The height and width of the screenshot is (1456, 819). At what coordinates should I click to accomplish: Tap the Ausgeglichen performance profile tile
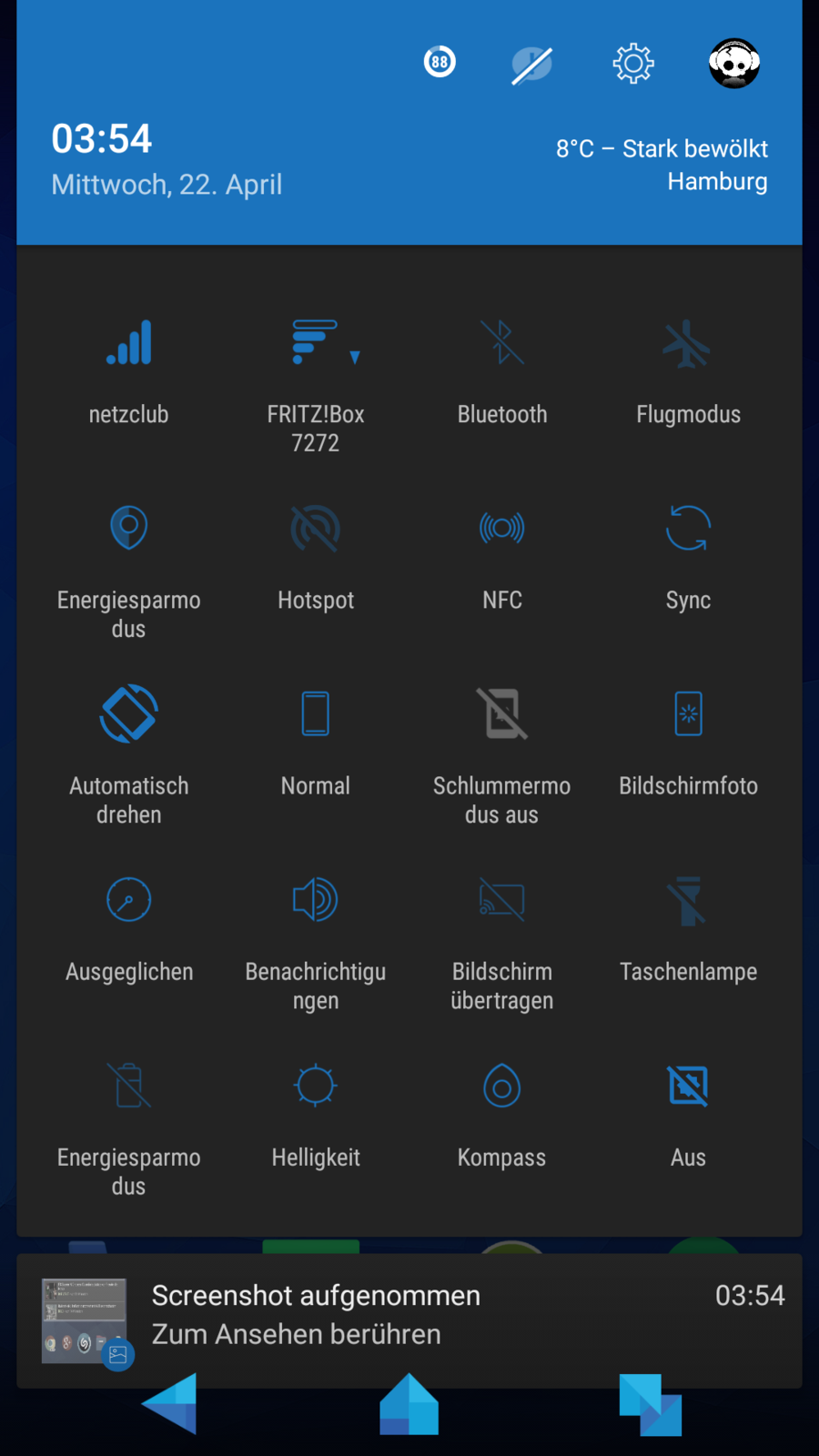click(x=129, y=900)
